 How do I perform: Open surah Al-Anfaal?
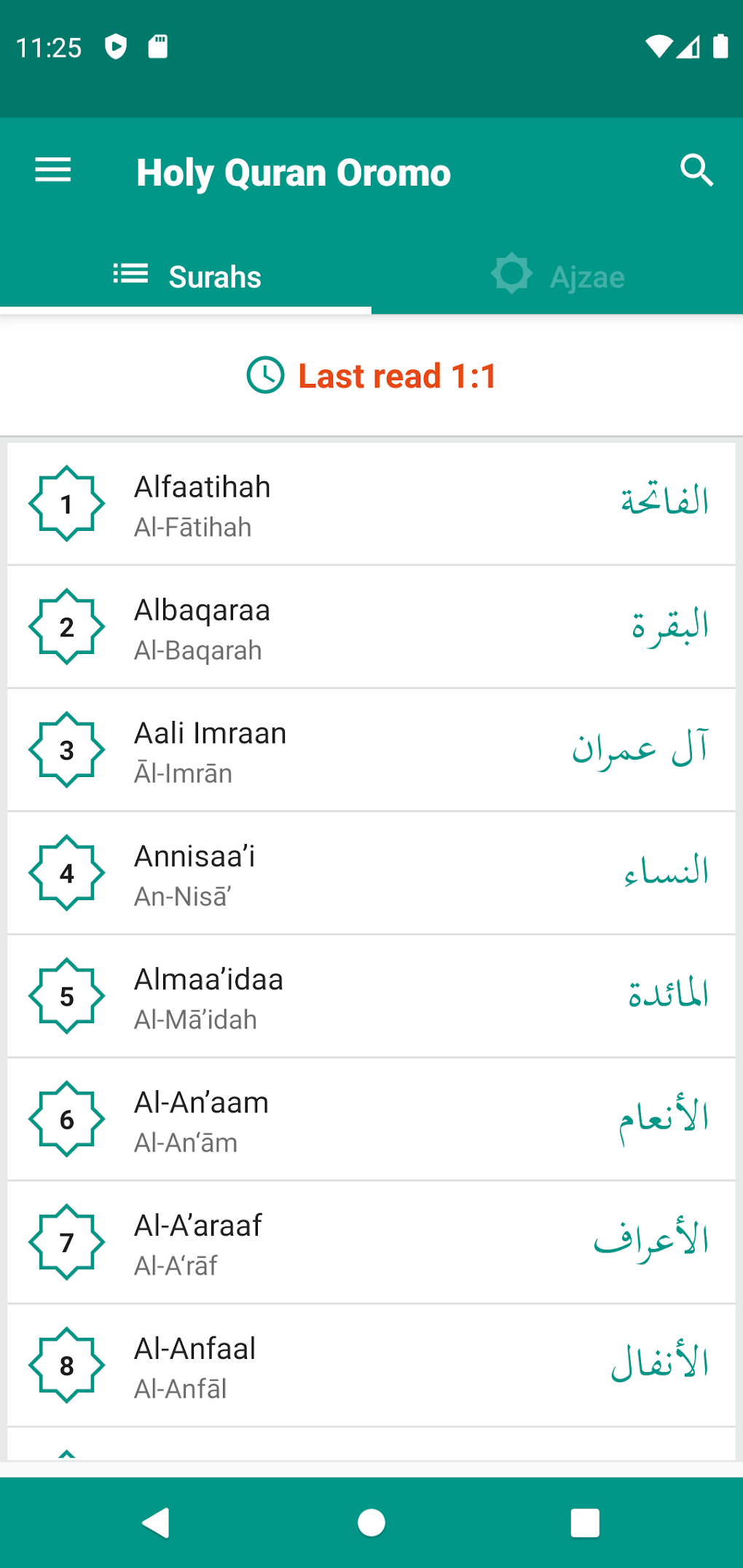(371, 1365)
